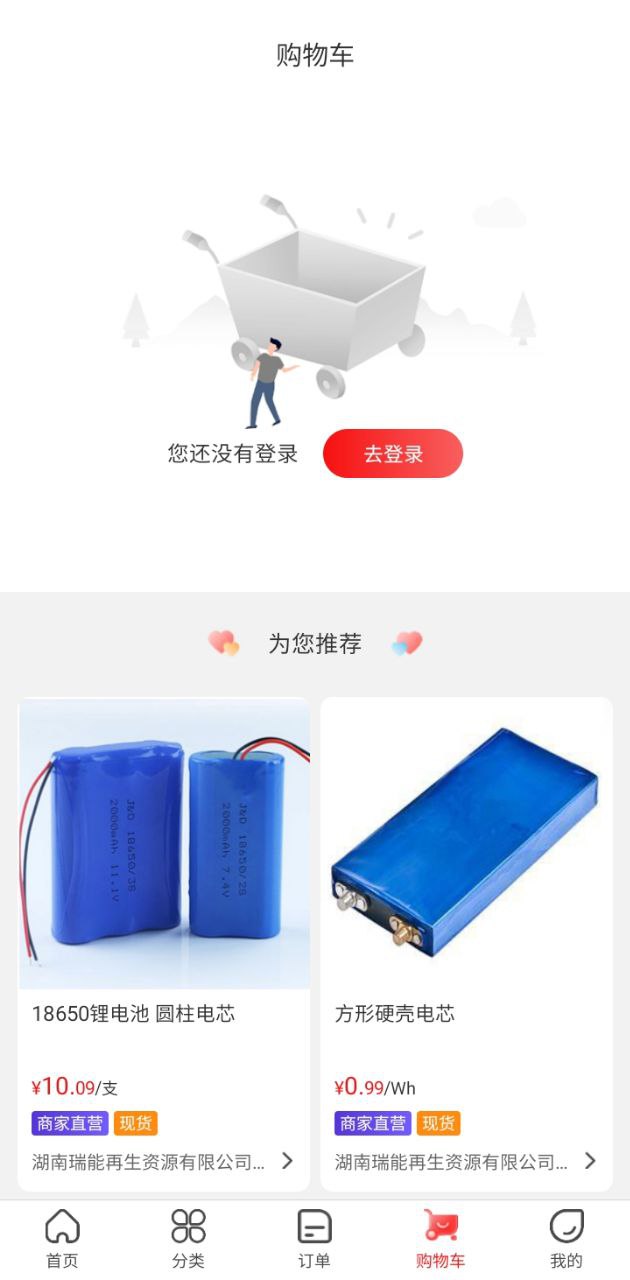This screenshot has height=1280, width=630.
Task: Open the seller link under 方形硬壳电芯
Action: (466, 1161)
